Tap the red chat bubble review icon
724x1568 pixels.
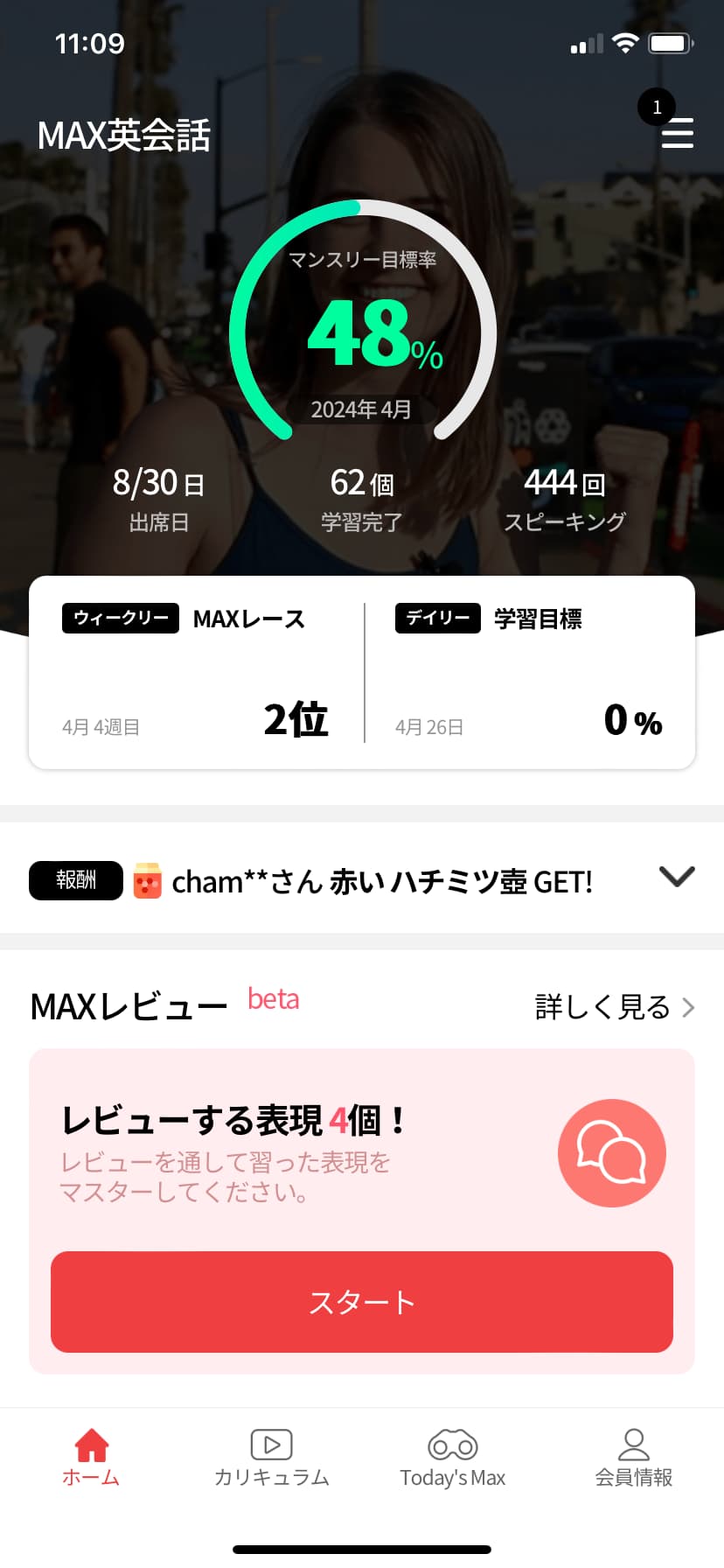[x=611, y=1153]
